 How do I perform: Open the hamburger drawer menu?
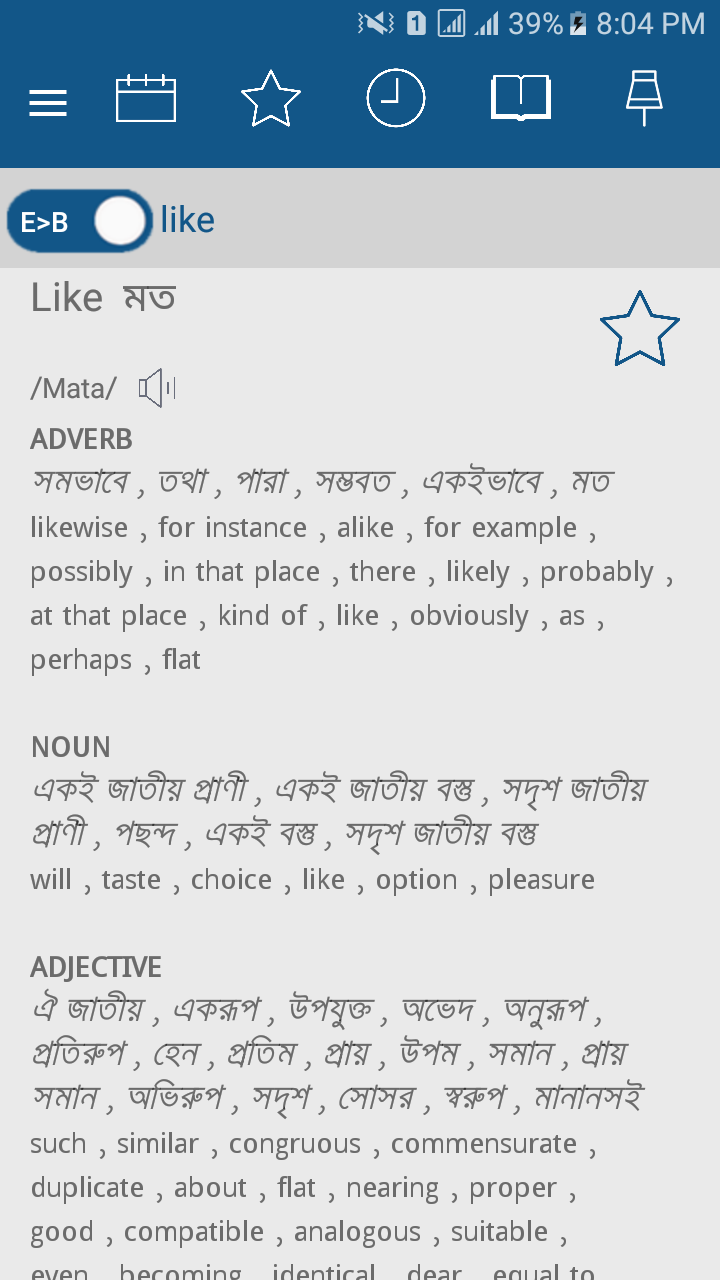48,103
